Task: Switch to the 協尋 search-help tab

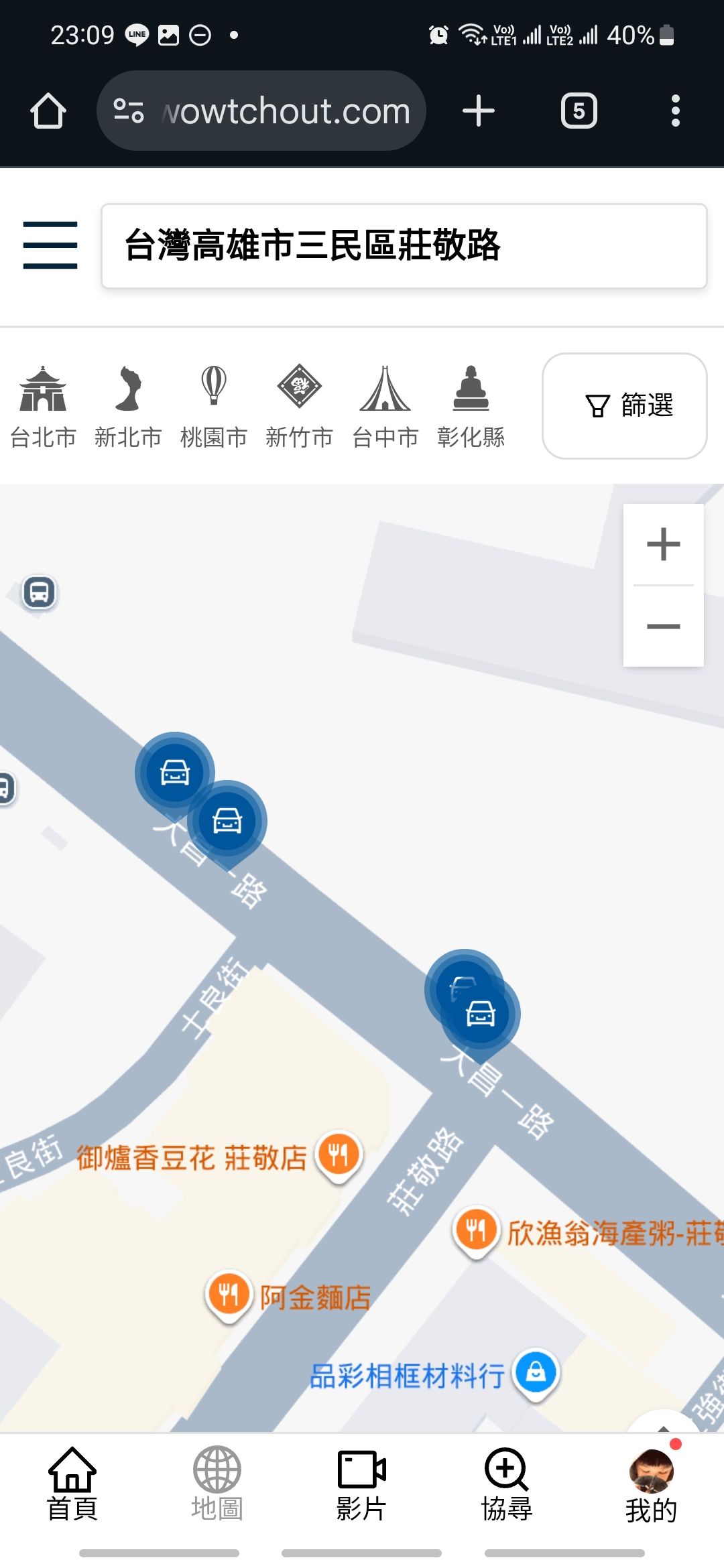Action: click(506, 1484)
